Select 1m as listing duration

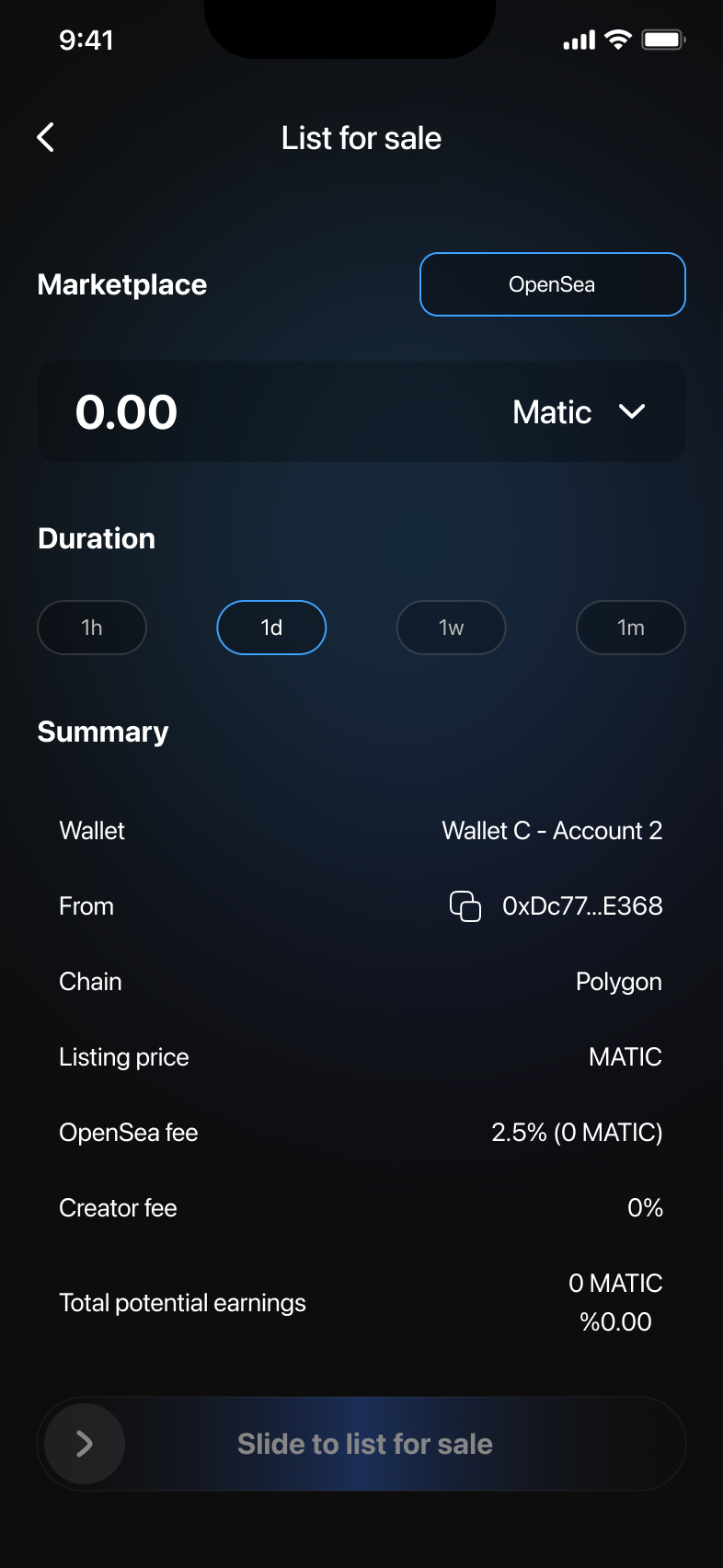point(630,628)
